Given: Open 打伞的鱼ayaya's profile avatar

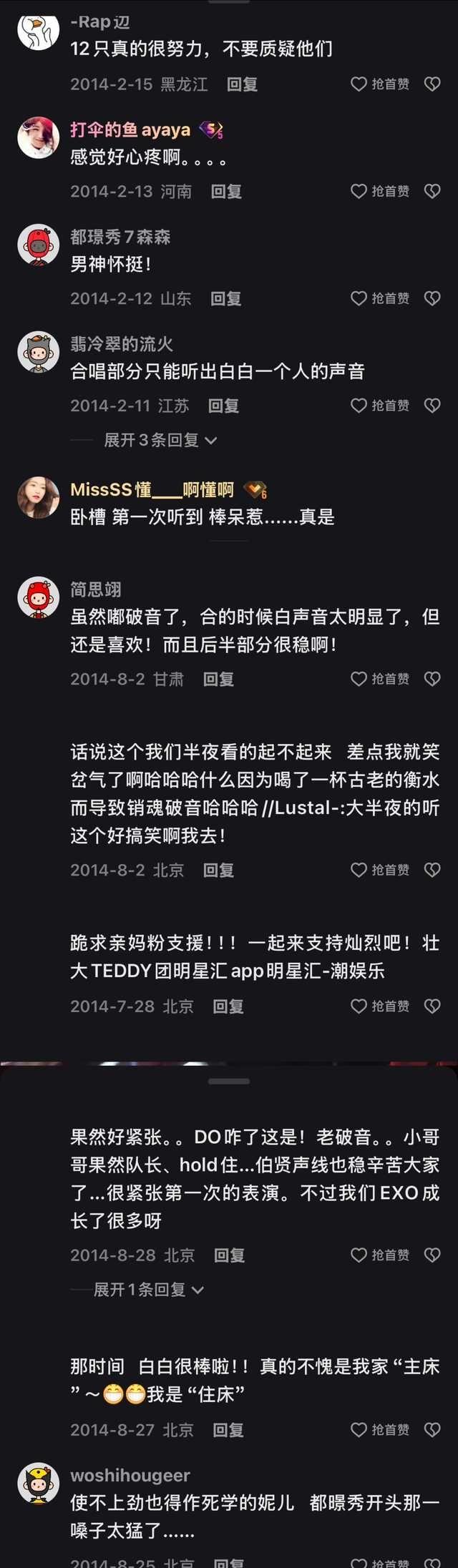Looking at the screenshot, I should point(38,137).
